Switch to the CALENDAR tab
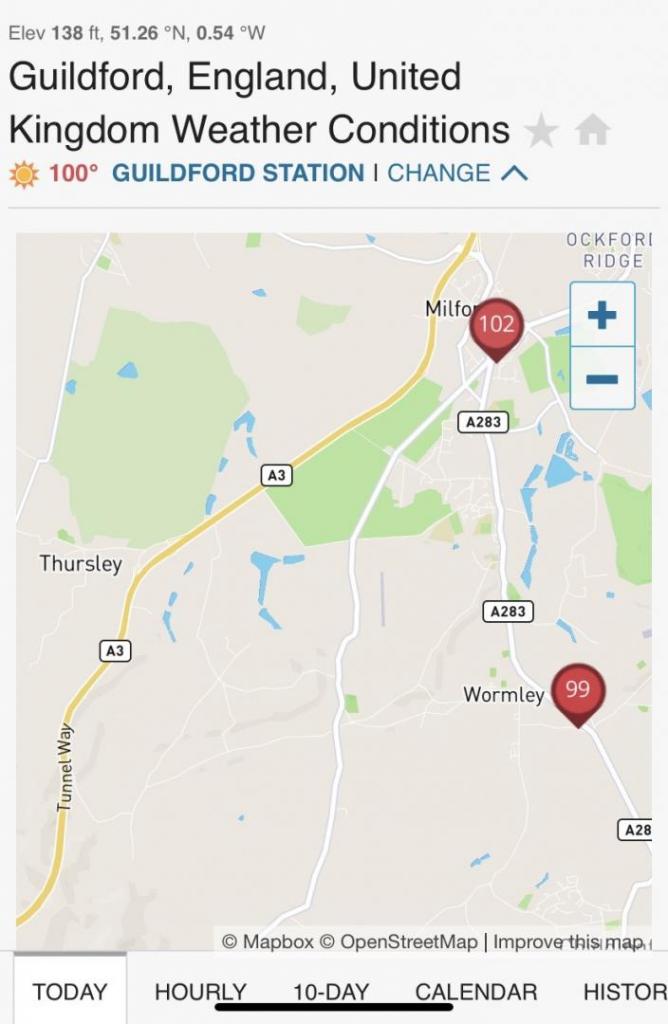This screenshot has height=1024, width=668. pyautogui.click(x=476, y=992)
